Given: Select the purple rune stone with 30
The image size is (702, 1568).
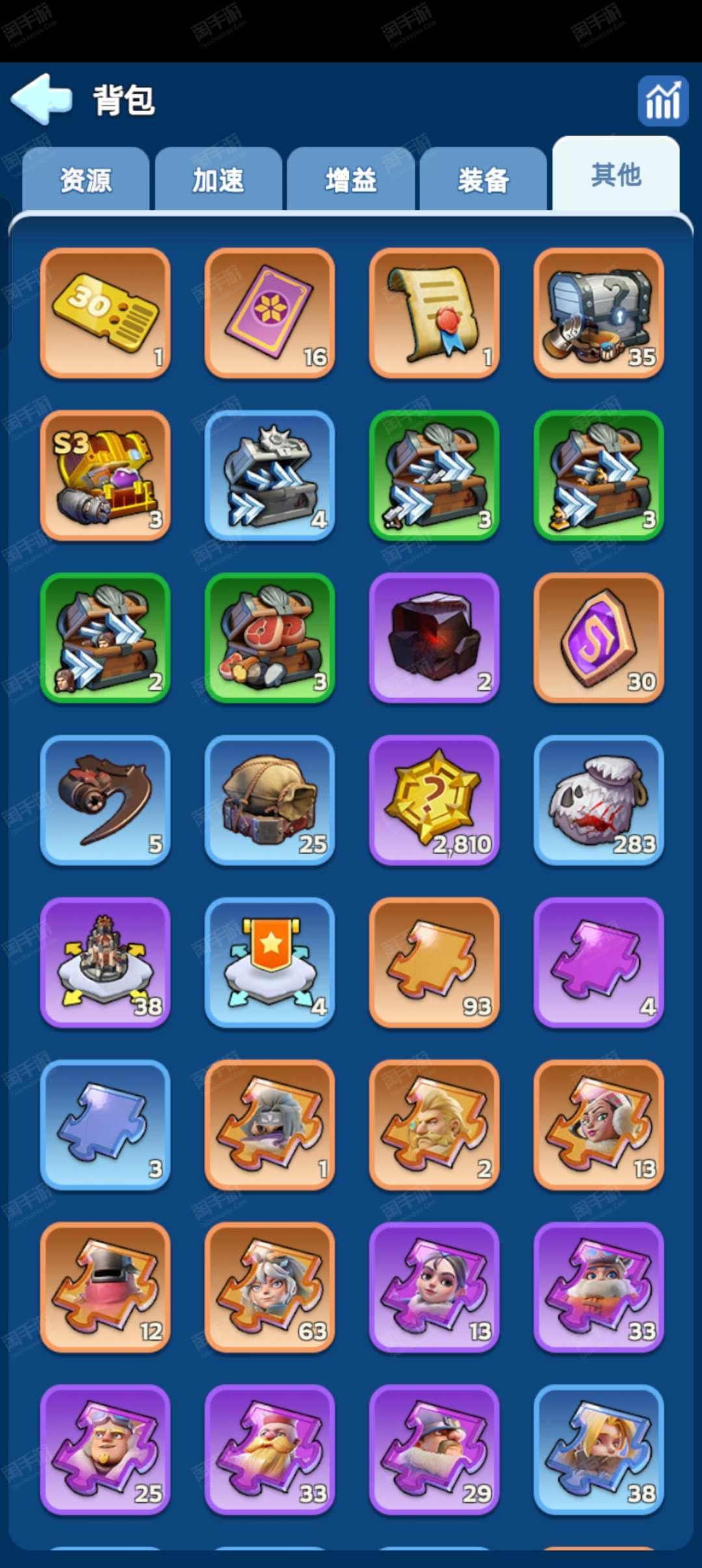Looking at the screenshot, I should pos(599,638).
